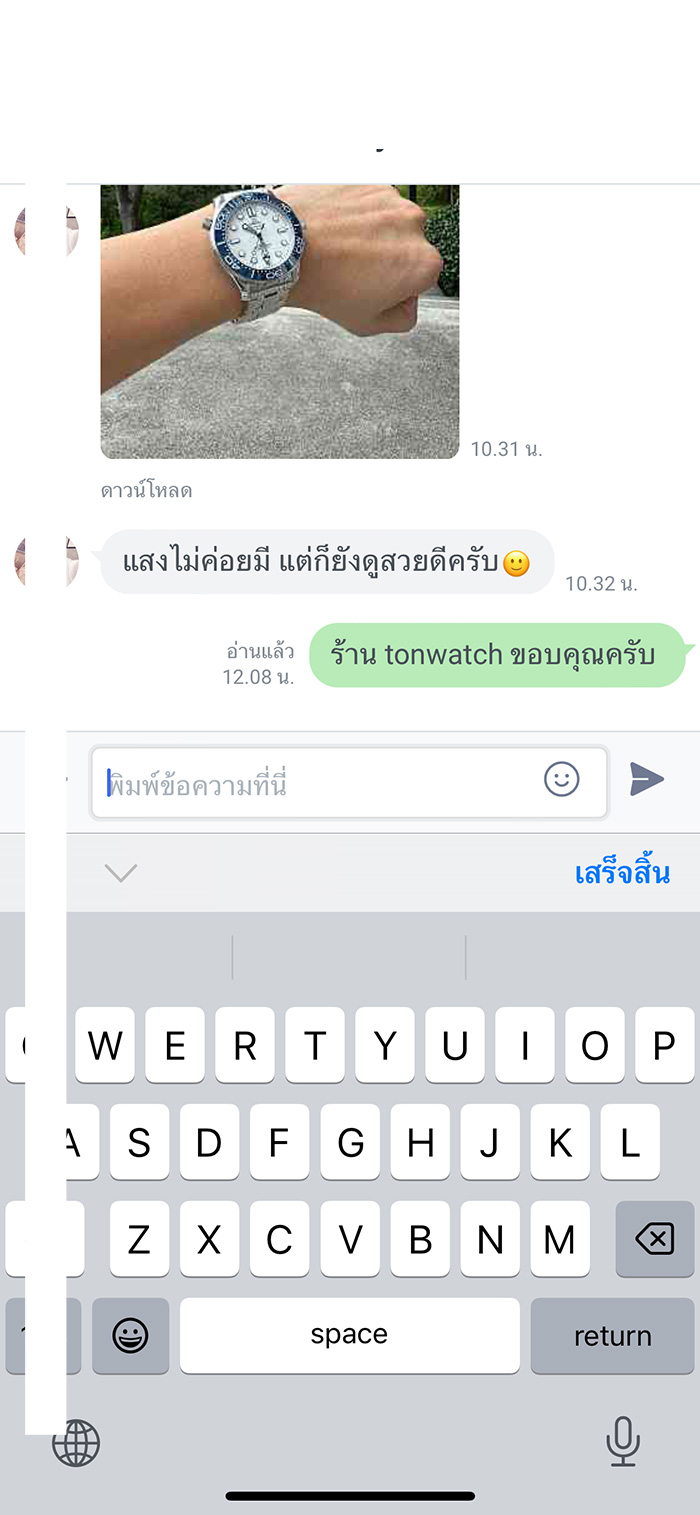
Task: Send the message with the arrow icon
Action: pos(647,779)
